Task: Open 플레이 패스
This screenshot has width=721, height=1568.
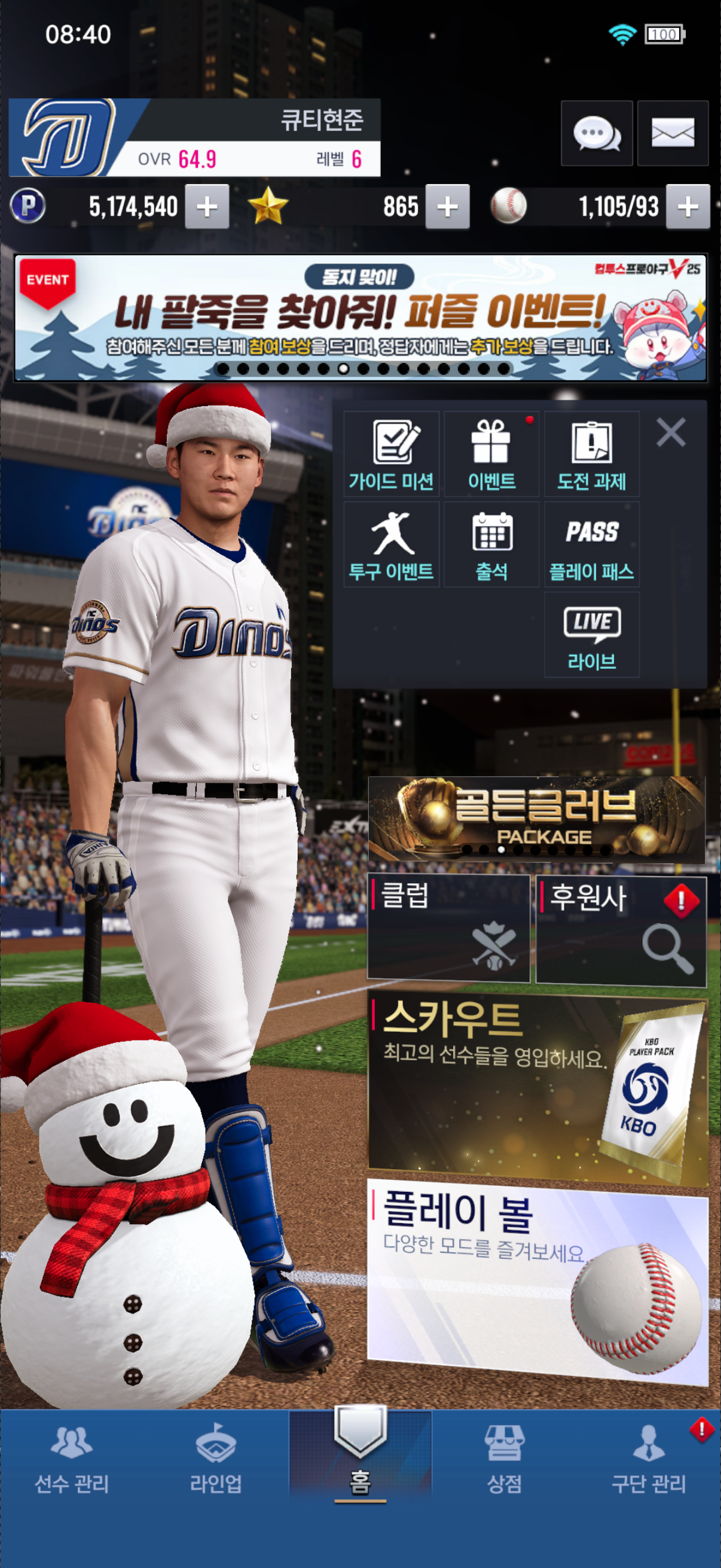Action: click(x=591, y=545)
